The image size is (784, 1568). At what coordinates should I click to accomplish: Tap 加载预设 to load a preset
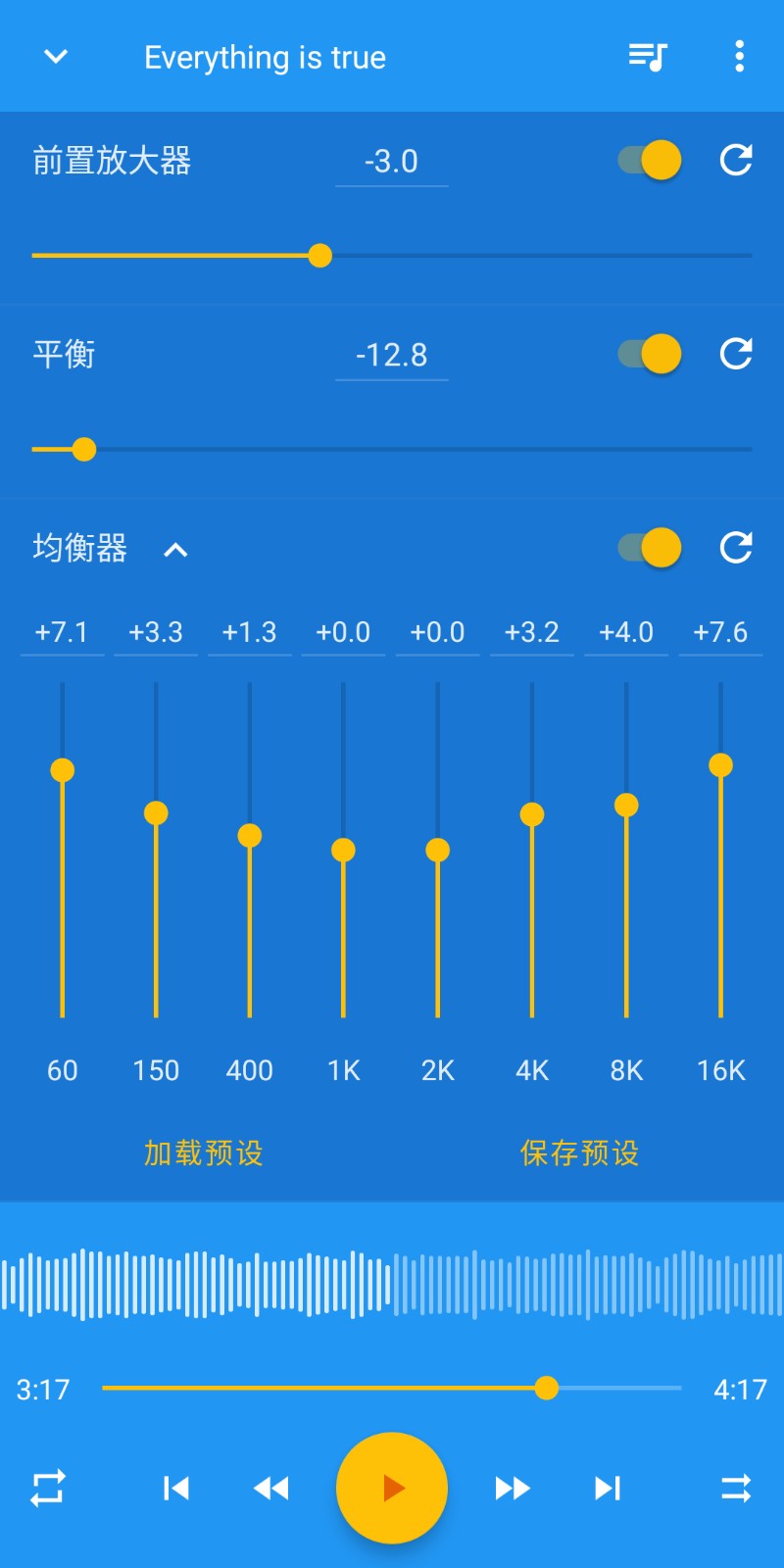203,1153
